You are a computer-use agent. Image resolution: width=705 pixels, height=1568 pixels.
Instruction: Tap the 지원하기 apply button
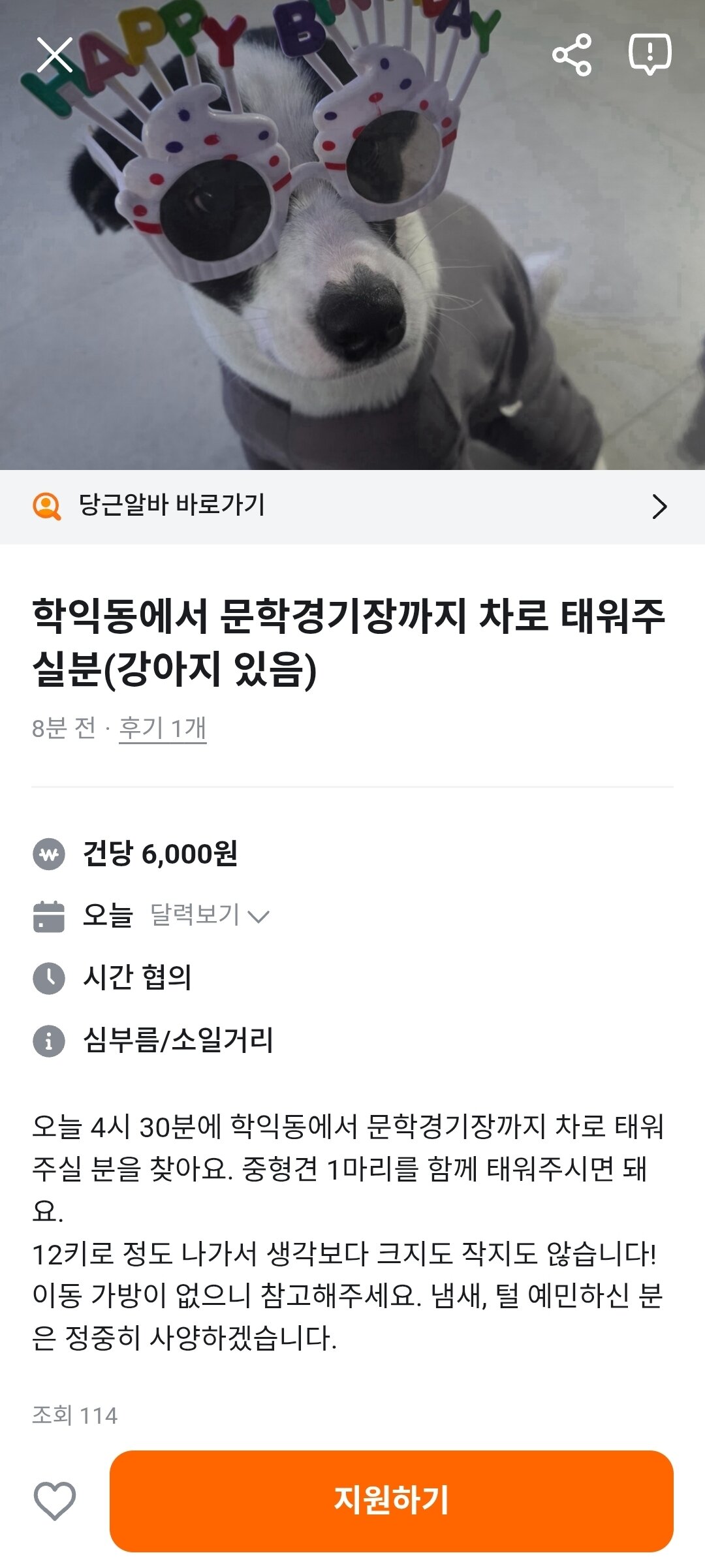click(391, 1501)
